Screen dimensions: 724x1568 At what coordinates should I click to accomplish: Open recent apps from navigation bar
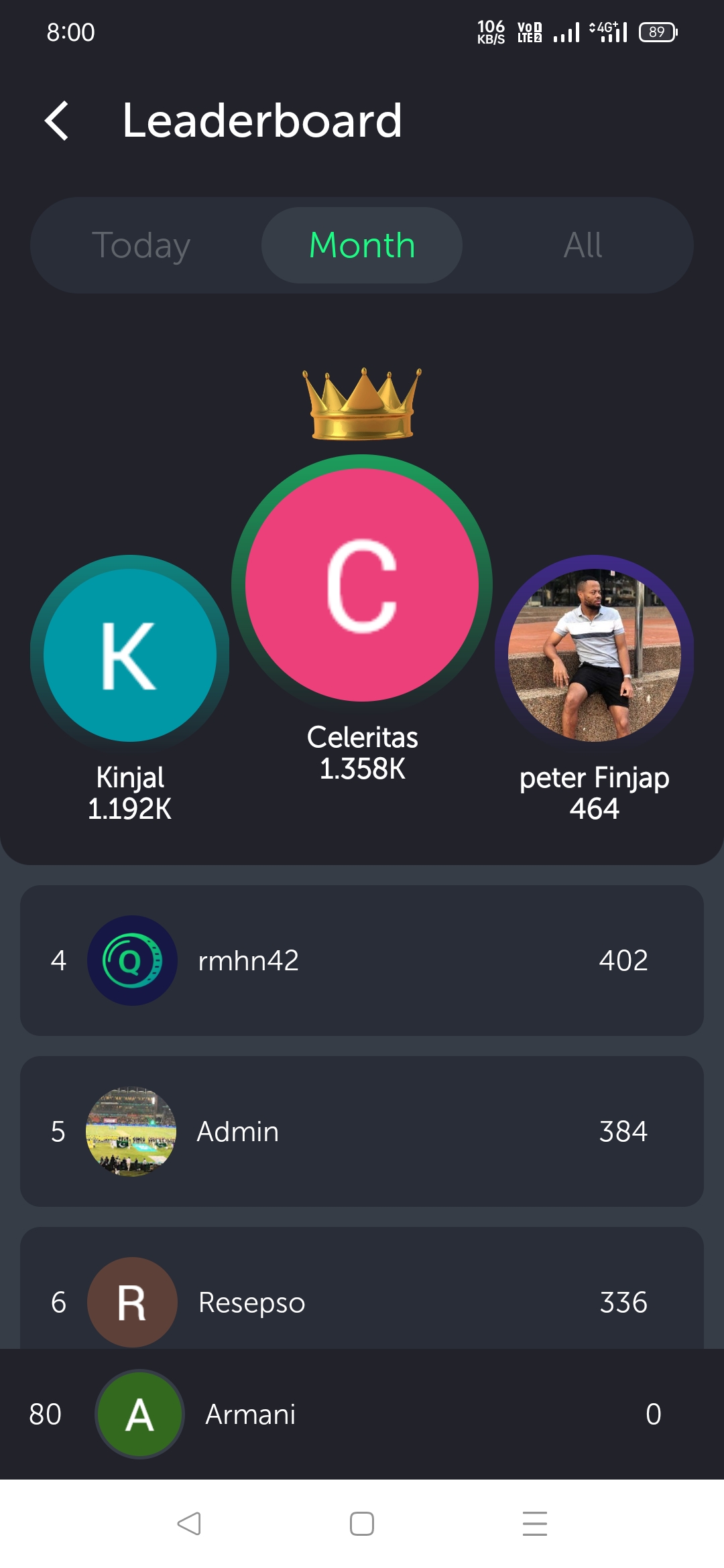click(534, 1524)
